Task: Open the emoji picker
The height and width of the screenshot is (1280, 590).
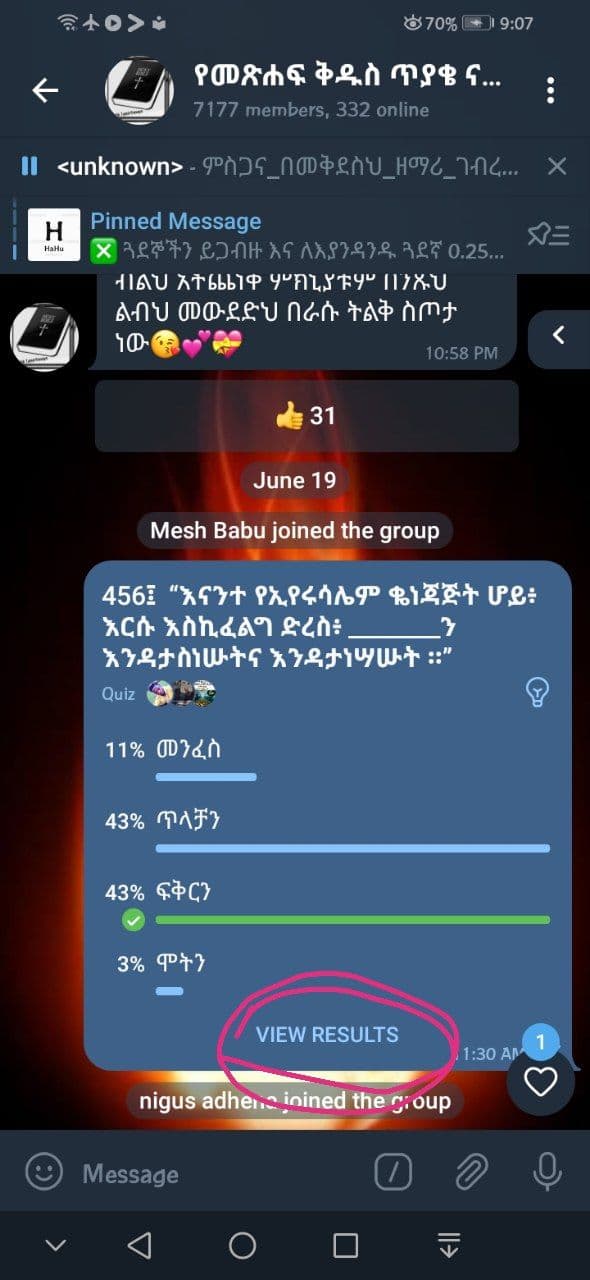Action: [43, 1172]
